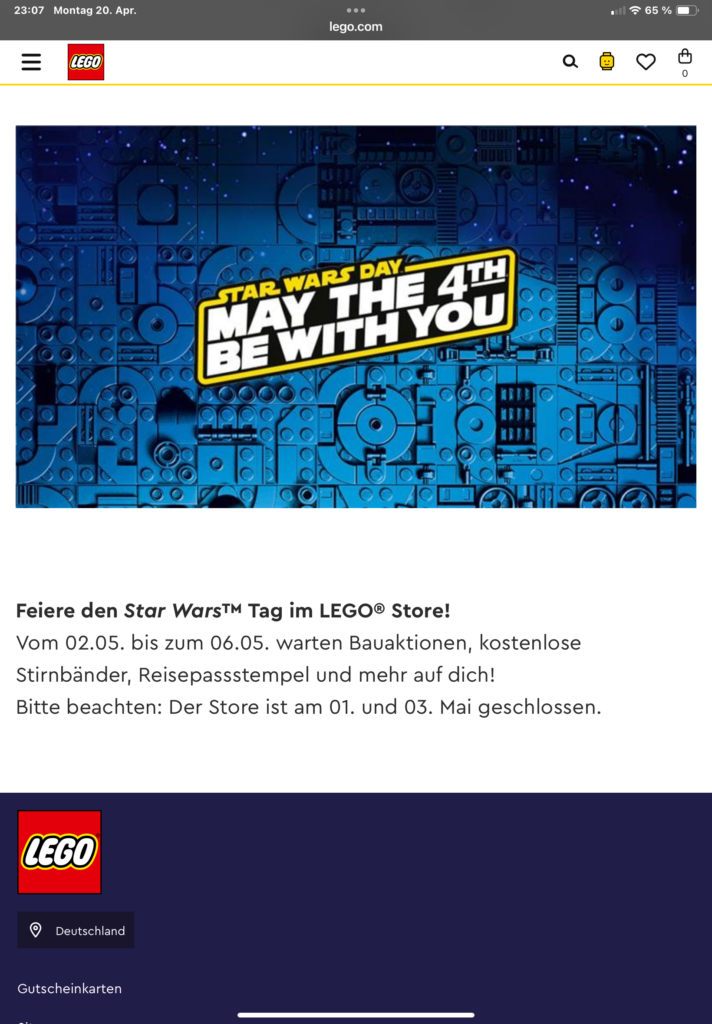712x1024 pixels.
Task: Open the shopping bag
Action: [685, 59]
